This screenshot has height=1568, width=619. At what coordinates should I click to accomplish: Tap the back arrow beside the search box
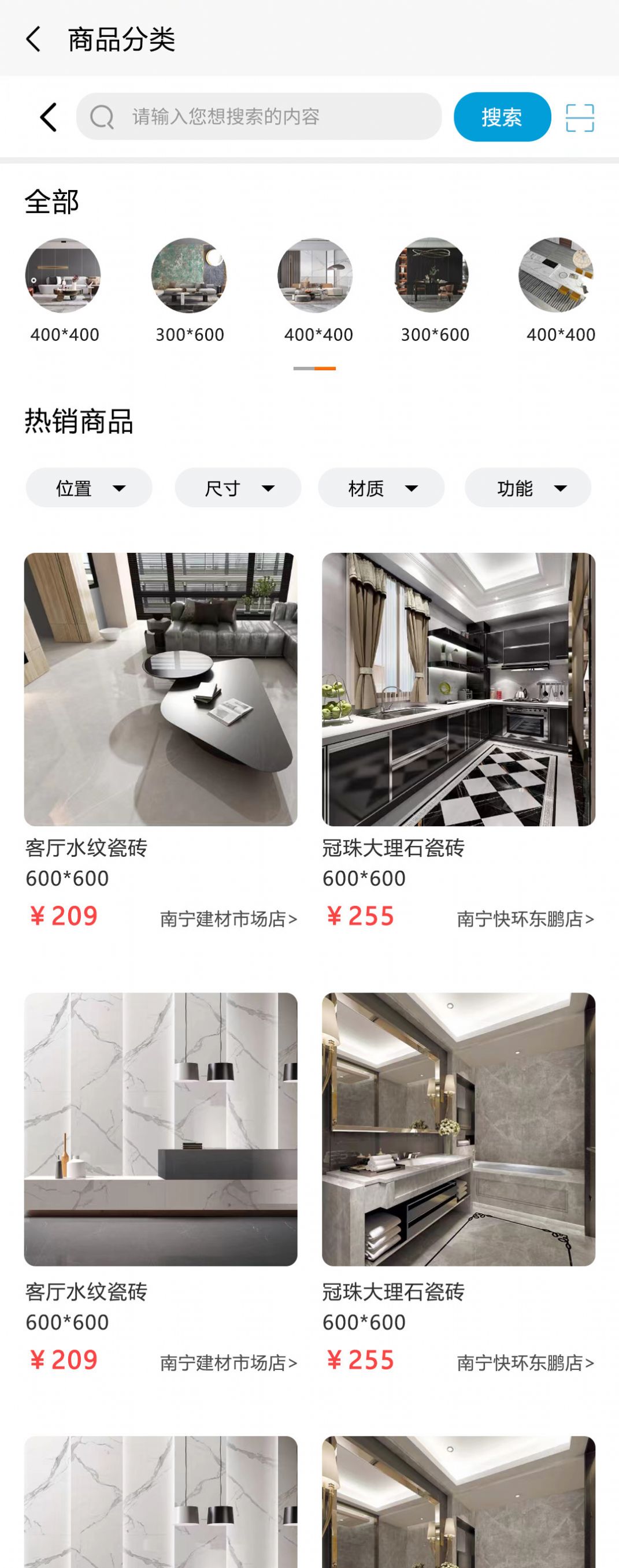click(49, 117)
